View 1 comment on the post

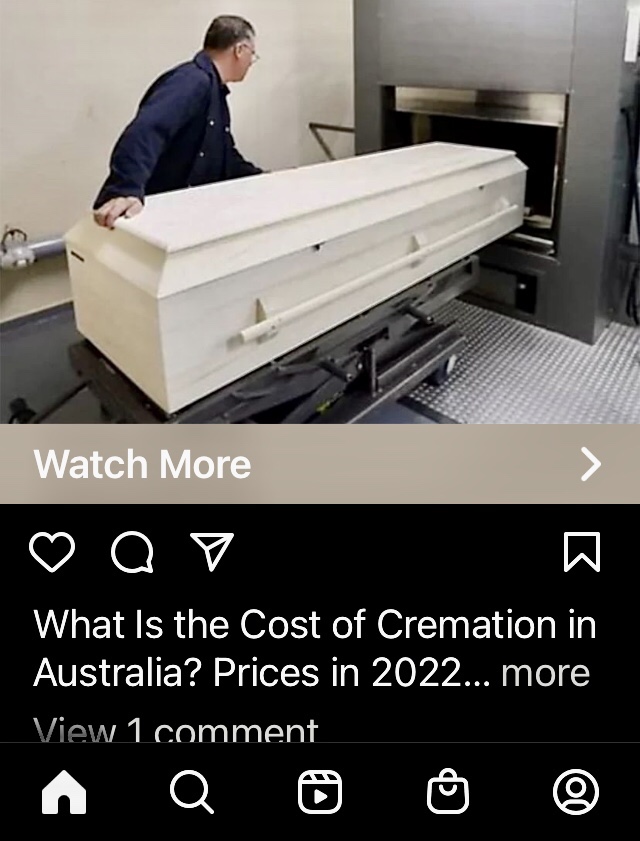point(176,730)
